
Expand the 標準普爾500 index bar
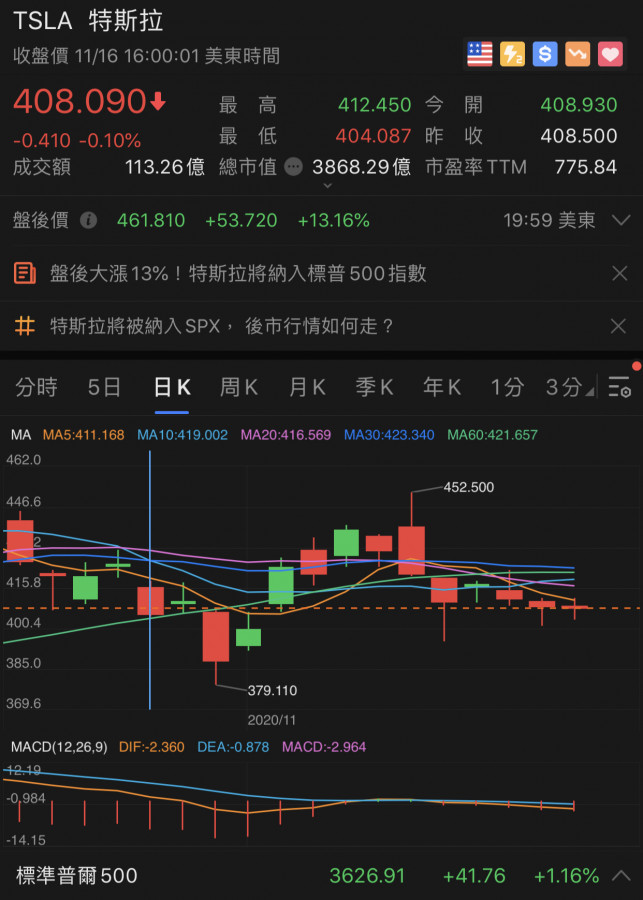pos(619,876)
